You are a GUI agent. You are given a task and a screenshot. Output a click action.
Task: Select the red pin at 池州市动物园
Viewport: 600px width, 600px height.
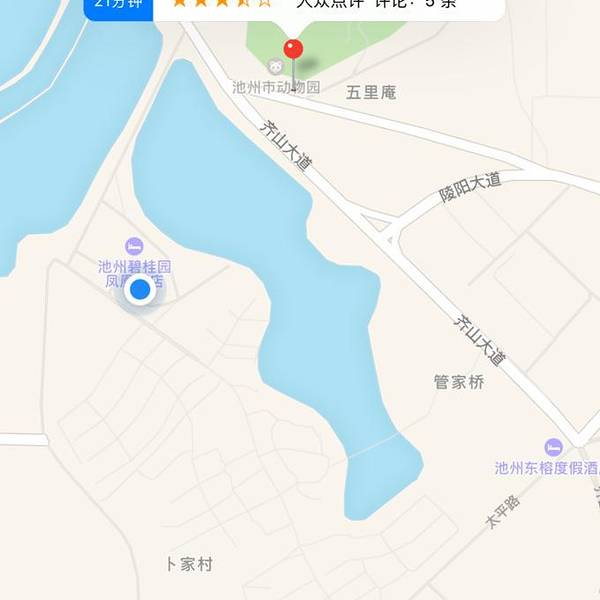click(x=293, y=49)
